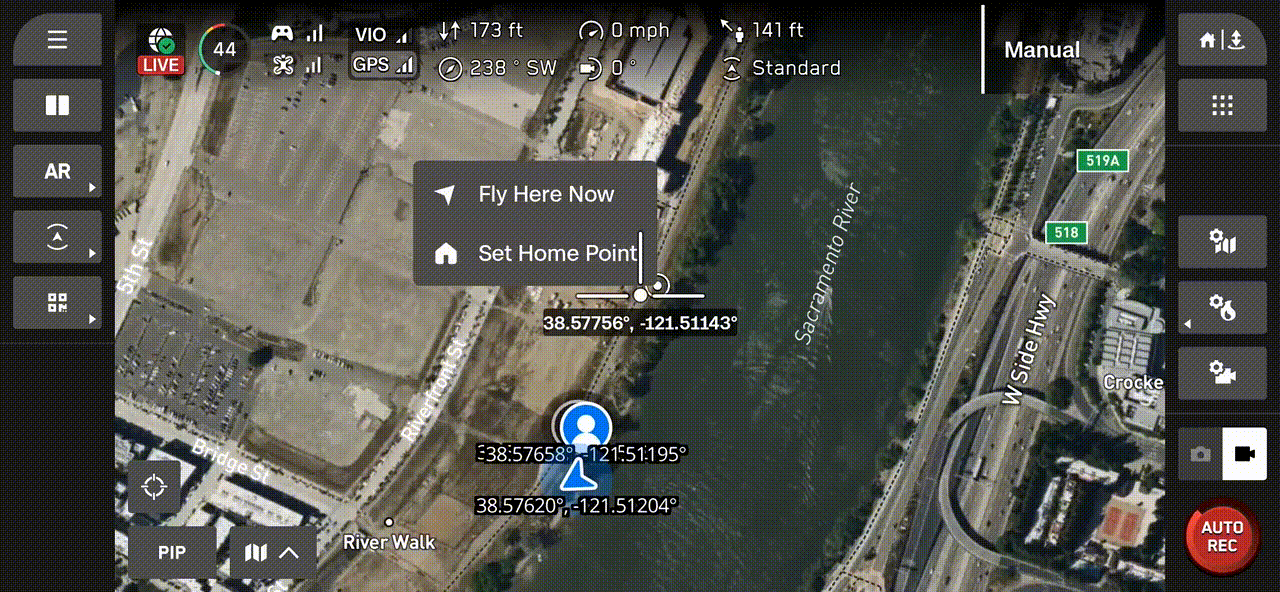Switch to photo mode
This screenshot has width=1280, height=592.
click(x=1200, y=454)
